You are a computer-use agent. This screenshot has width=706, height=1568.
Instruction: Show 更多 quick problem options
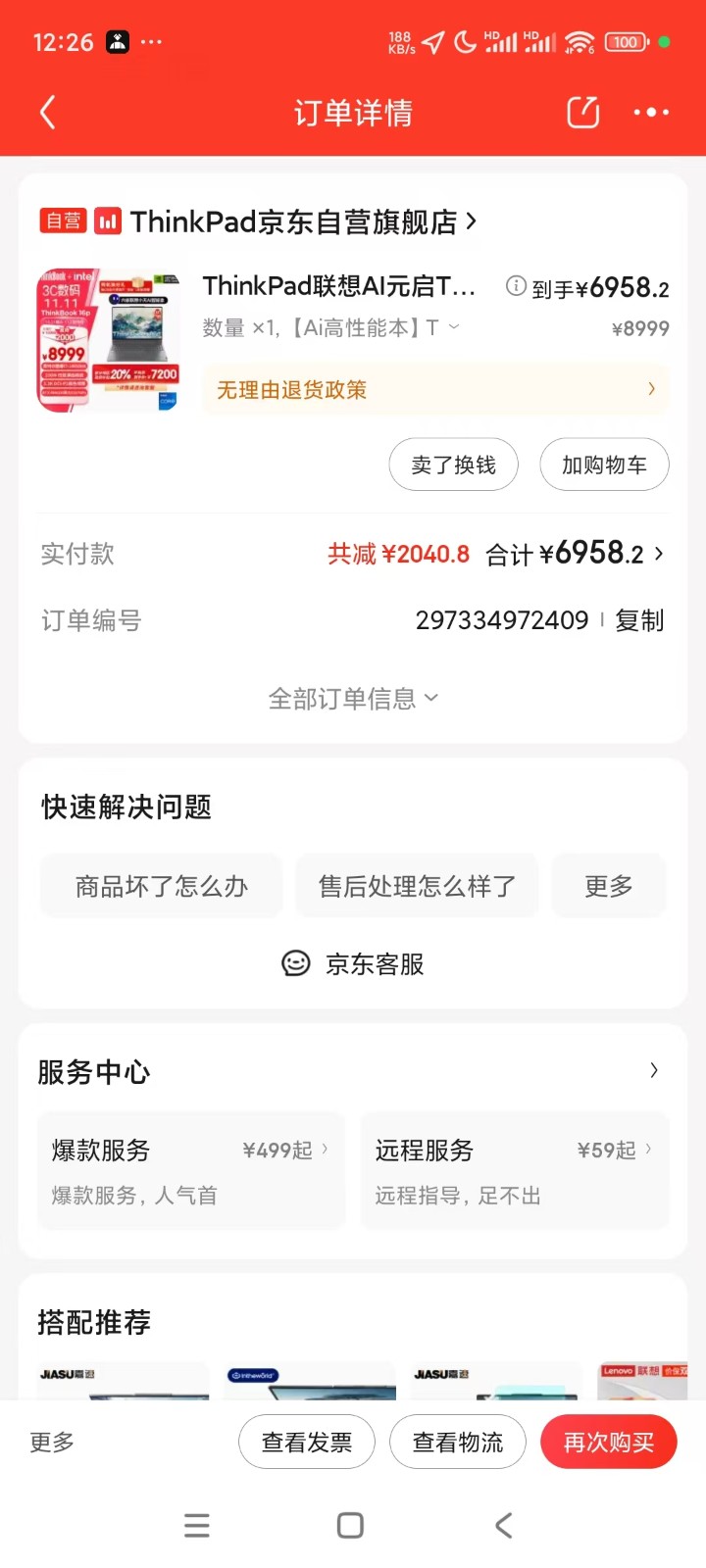pyautogui.click(x=609, y=886)
